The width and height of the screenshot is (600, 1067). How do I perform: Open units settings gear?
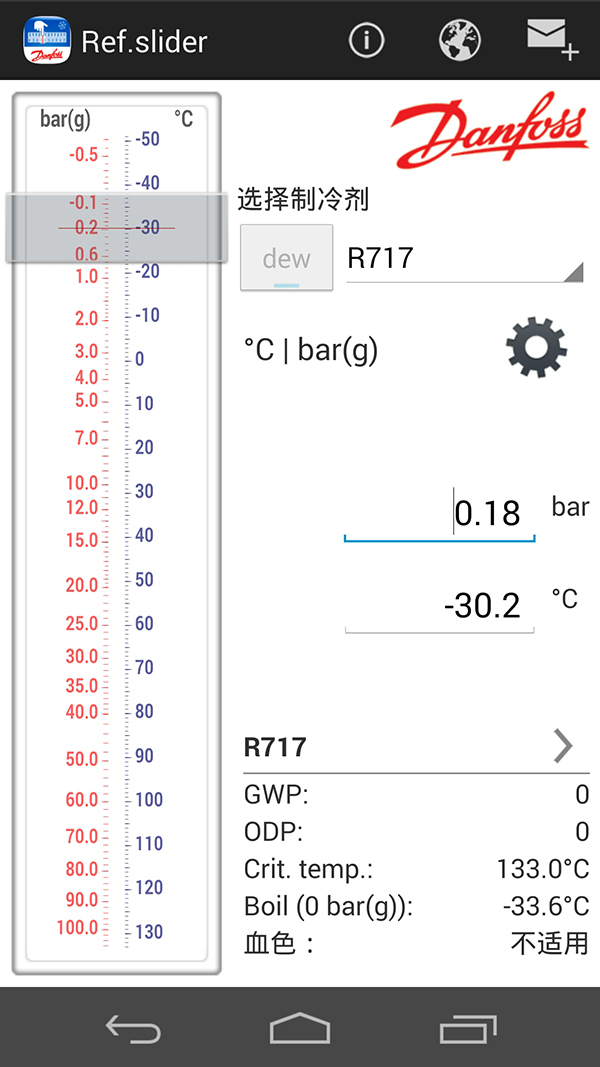(536, 349)
